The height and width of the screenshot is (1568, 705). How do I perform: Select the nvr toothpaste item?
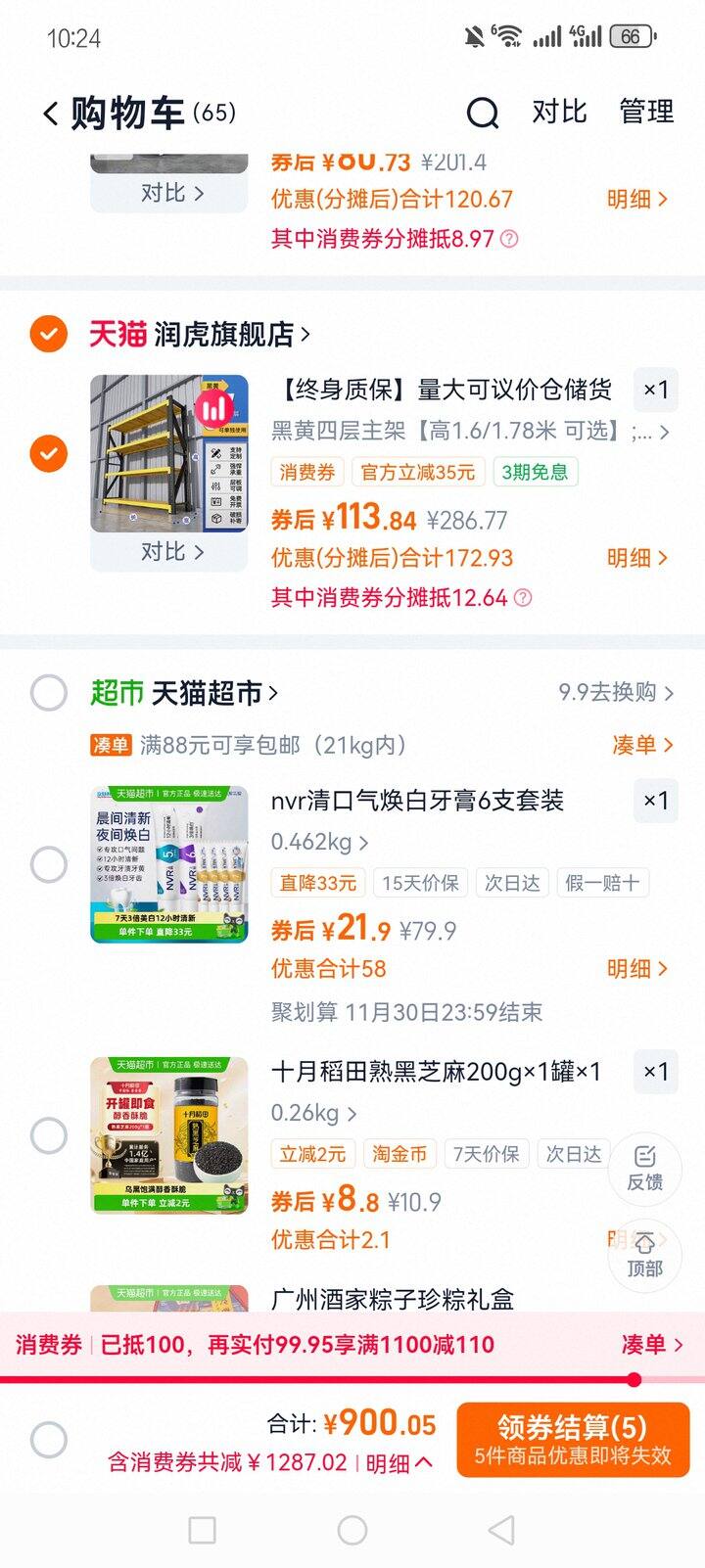[48, 864]
